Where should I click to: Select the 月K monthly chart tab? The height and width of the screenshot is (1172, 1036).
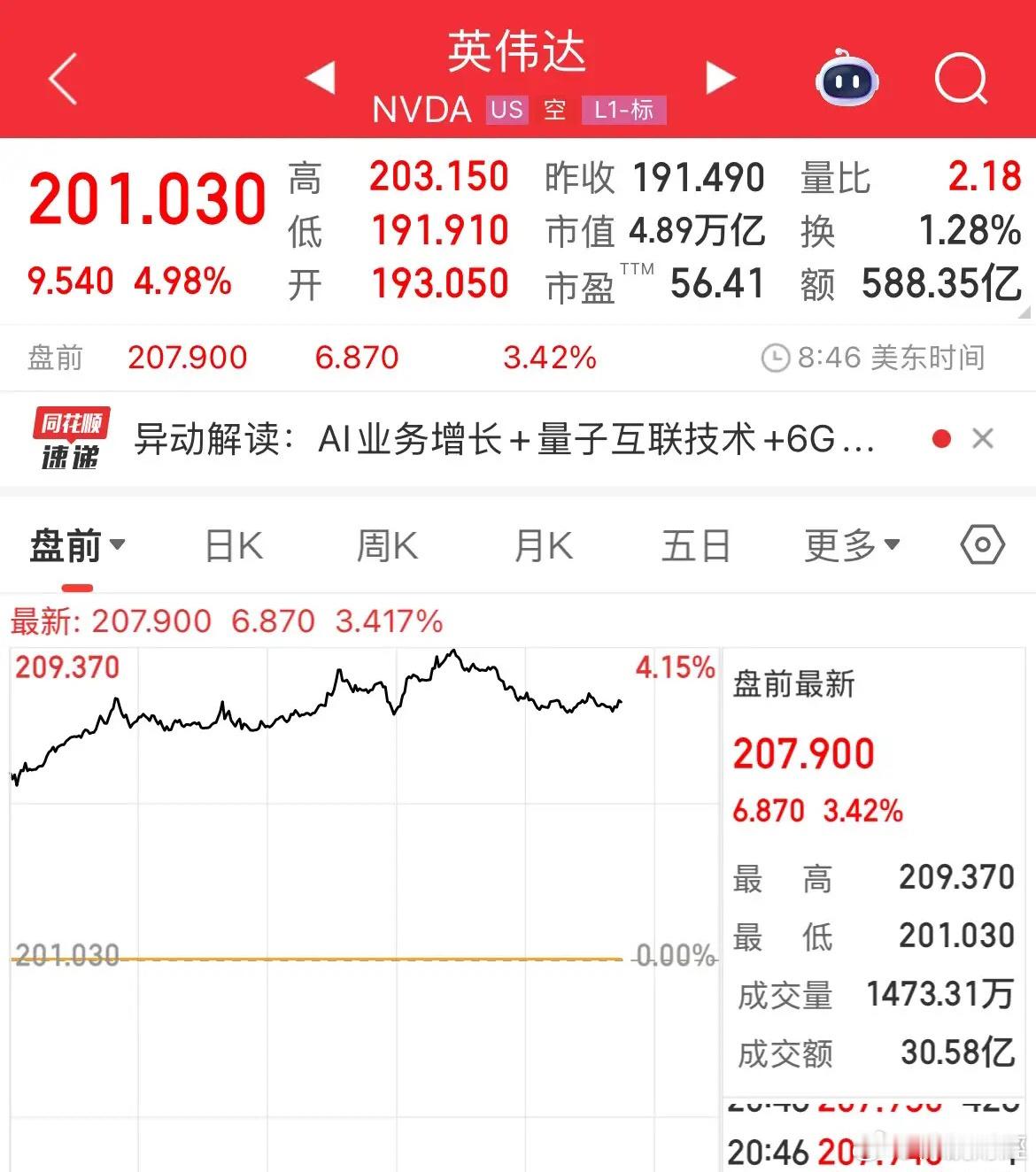(x=542, y=546)
